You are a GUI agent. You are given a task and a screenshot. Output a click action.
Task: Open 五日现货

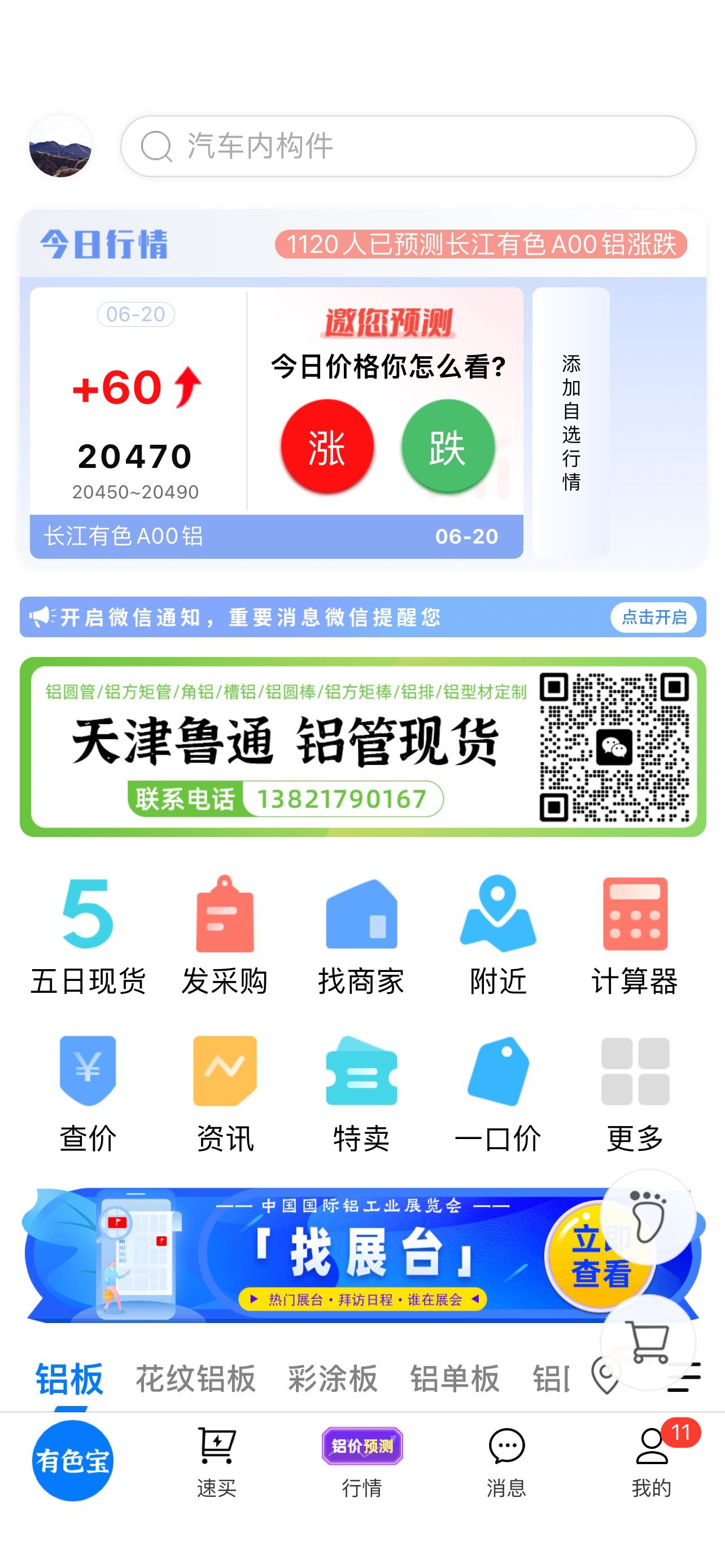tap(88, 936)
